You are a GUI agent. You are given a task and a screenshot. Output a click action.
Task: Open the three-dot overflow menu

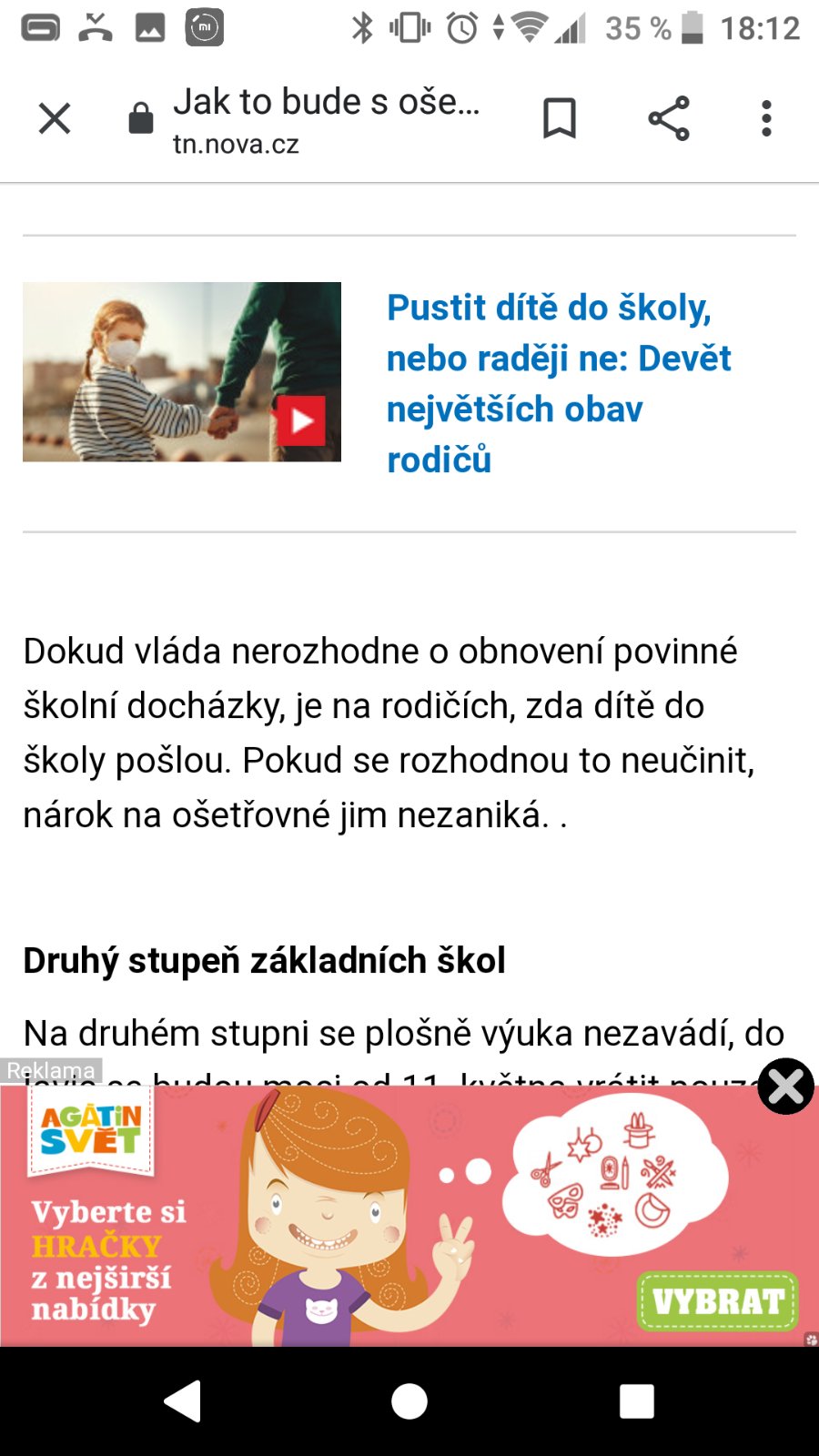(x=766, y=118)
